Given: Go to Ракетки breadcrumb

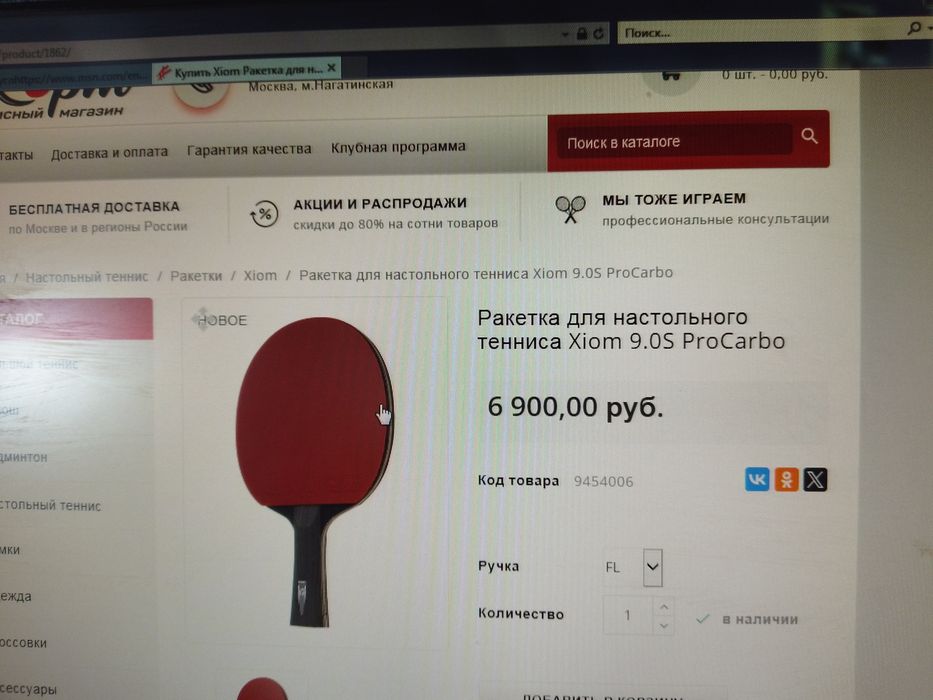Looking at the screenshot, I should [196, 275].
